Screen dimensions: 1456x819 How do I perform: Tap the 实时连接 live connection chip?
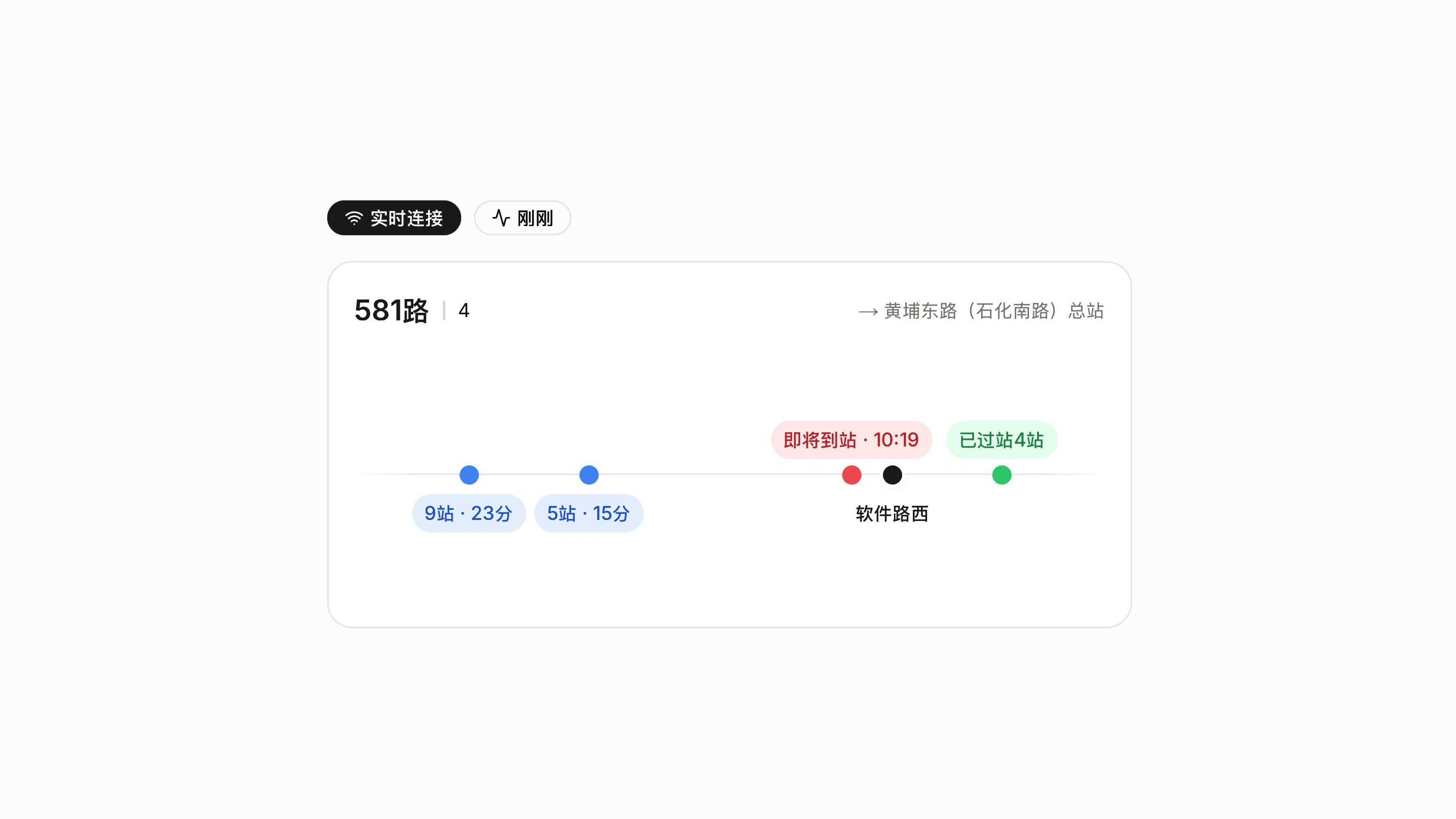(x=394, y=218)
